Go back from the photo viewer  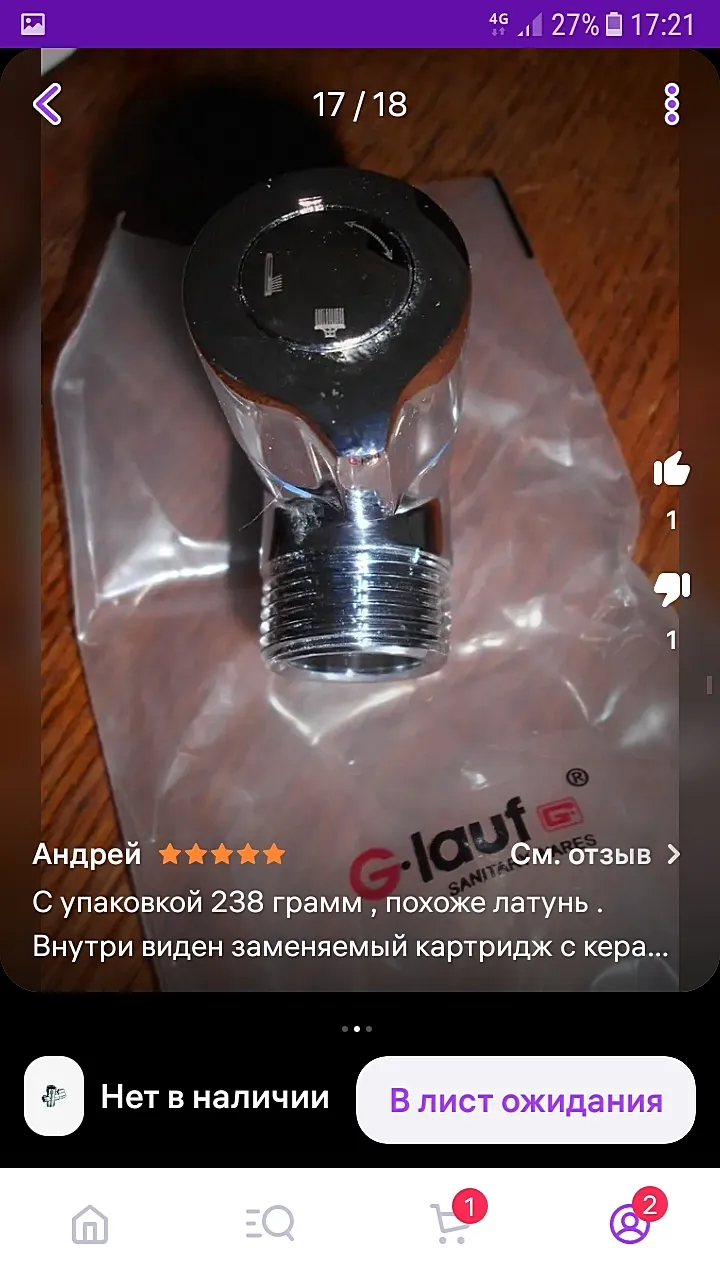pyautogui.click(x=47, y=104)
